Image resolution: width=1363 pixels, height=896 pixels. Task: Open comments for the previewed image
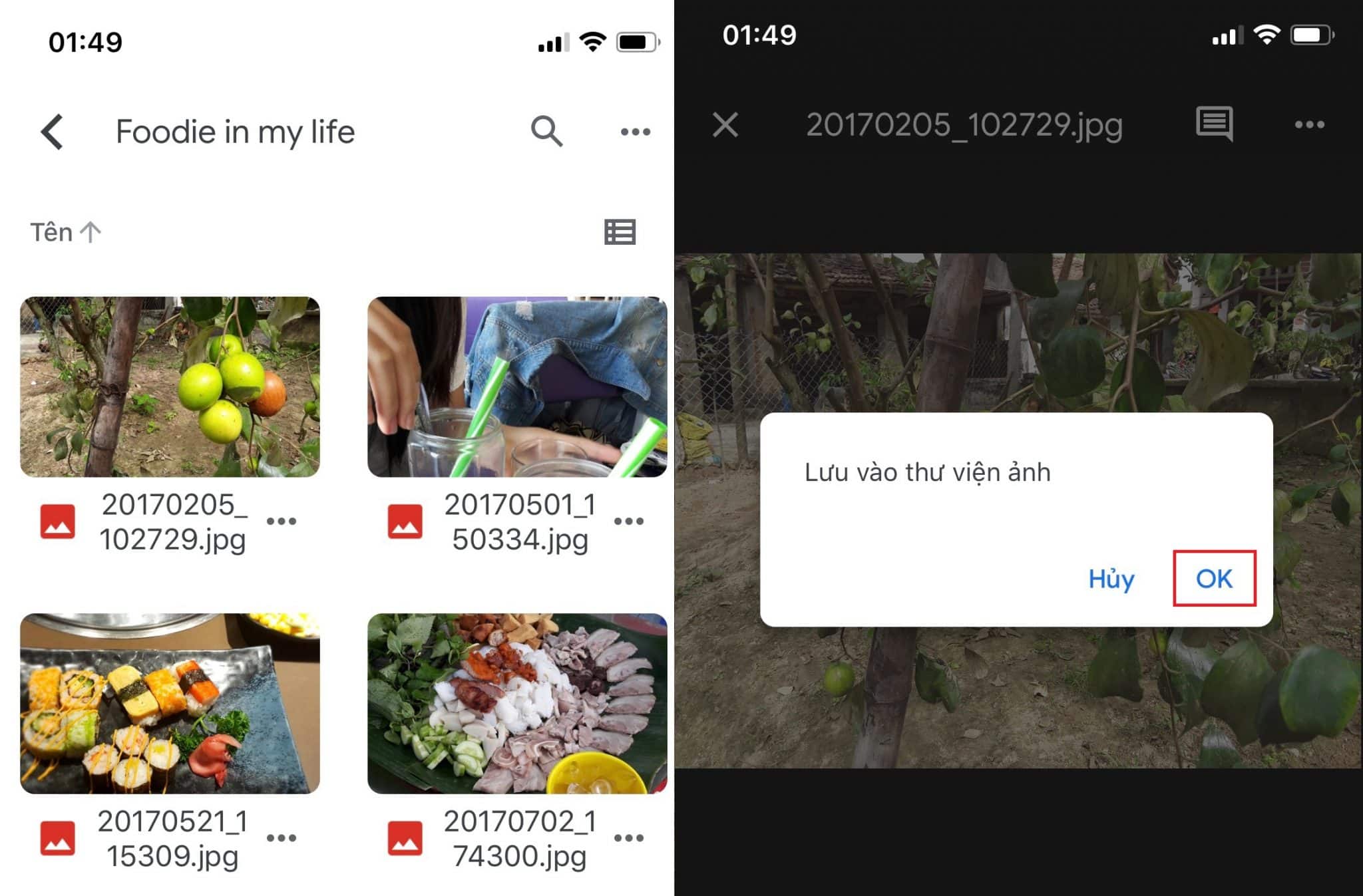click(x=1214, y=124)
